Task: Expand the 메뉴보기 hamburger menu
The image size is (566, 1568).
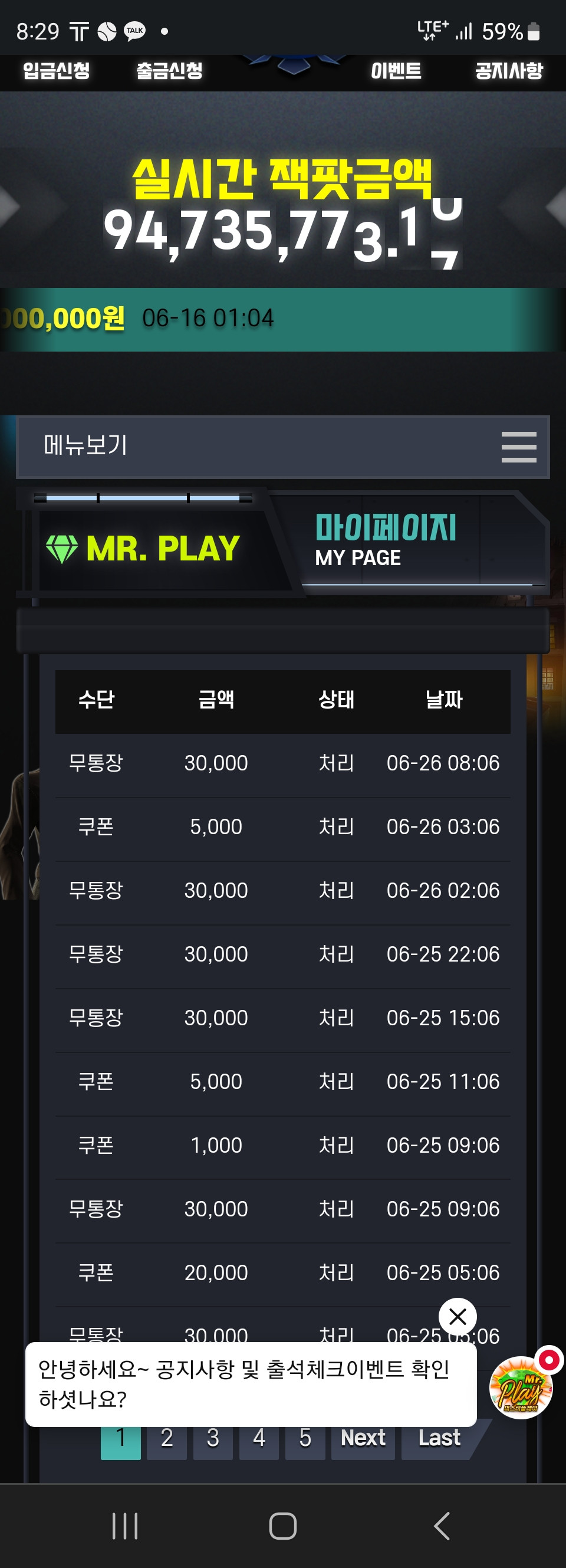Action: click(x=518, y=447)
